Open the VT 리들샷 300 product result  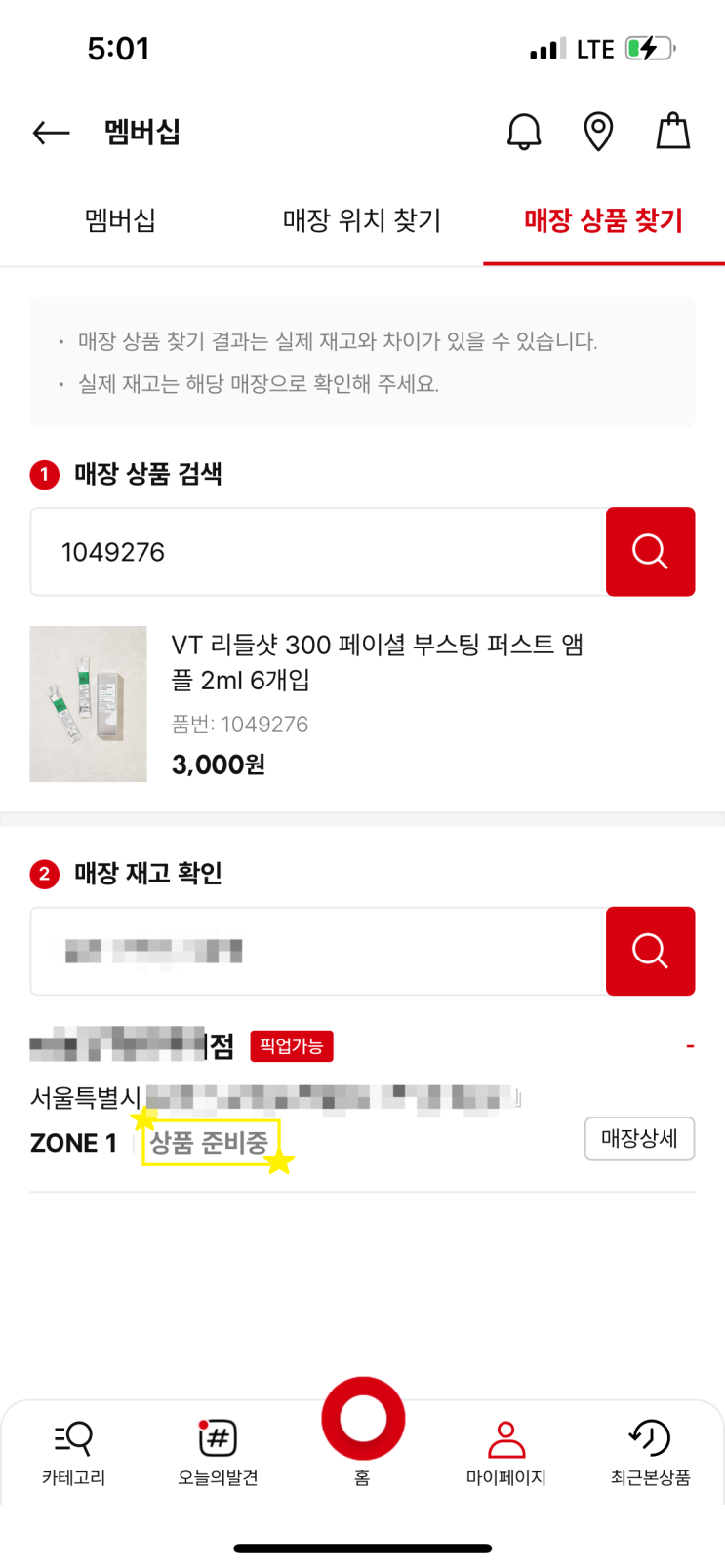tap(377, 662)
